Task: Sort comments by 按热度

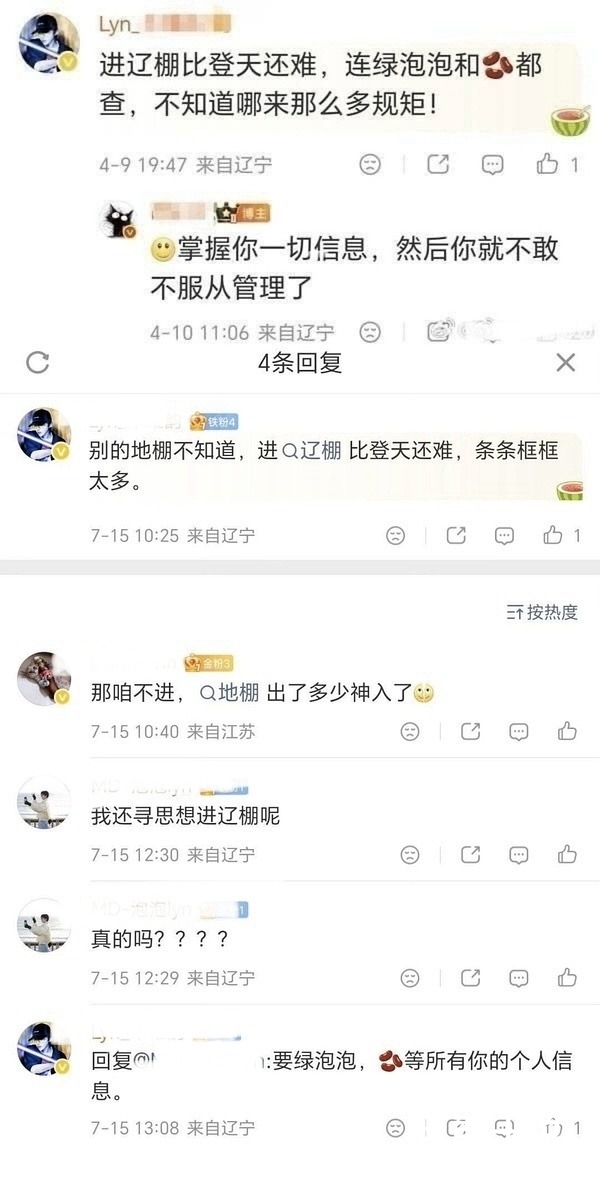Action: pyautogui.click(x=542, y=612)
